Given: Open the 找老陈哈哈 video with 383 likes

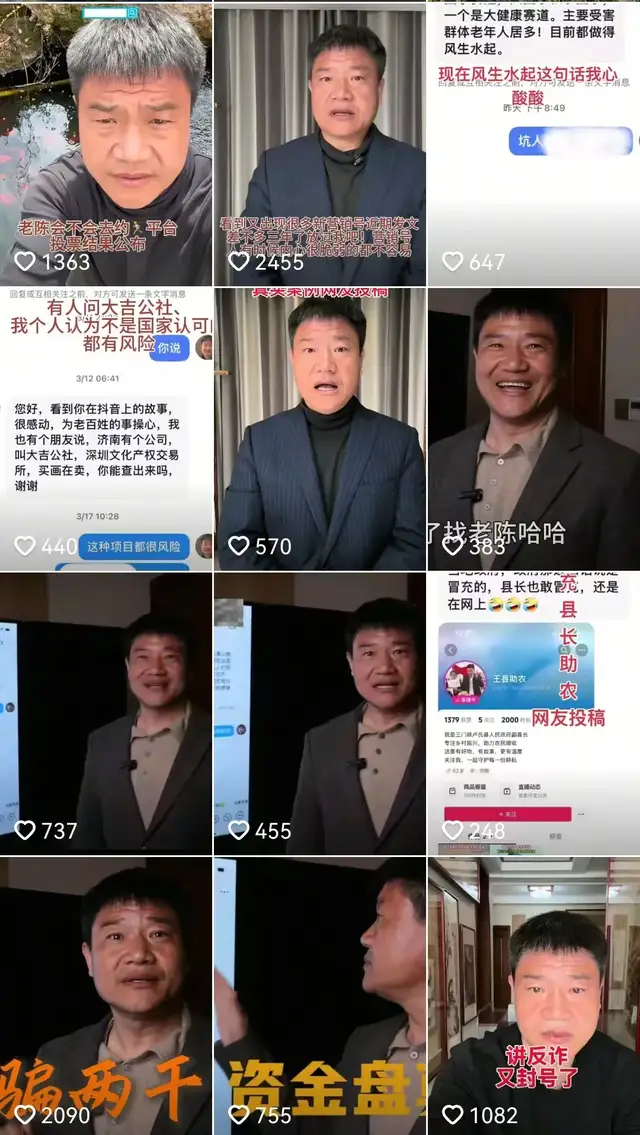Looking at the screenshot, I should pos(534,428).
